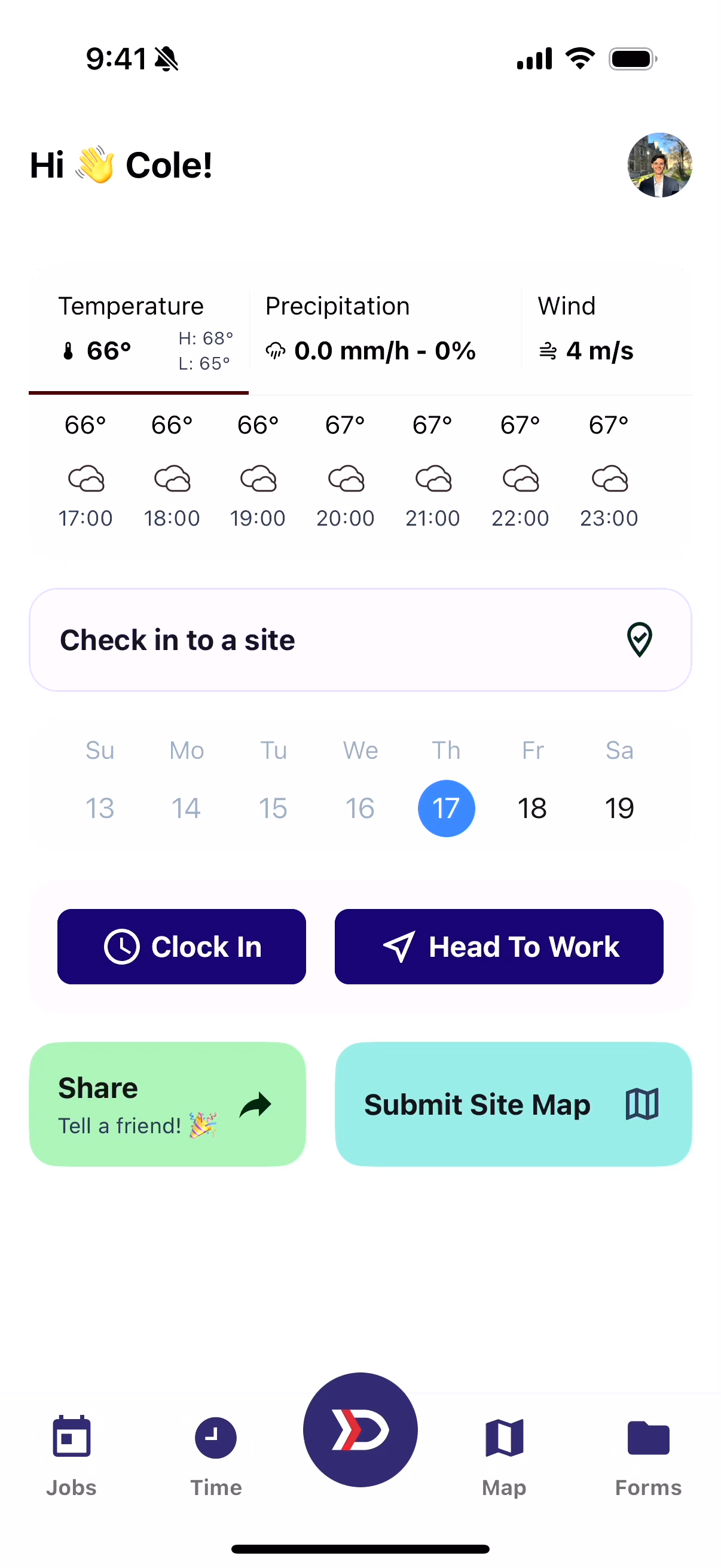Viewport: 721px width, 1568px height.
Task: Pick Wednesday the 16th in calendar
Action: click(359, 809)
